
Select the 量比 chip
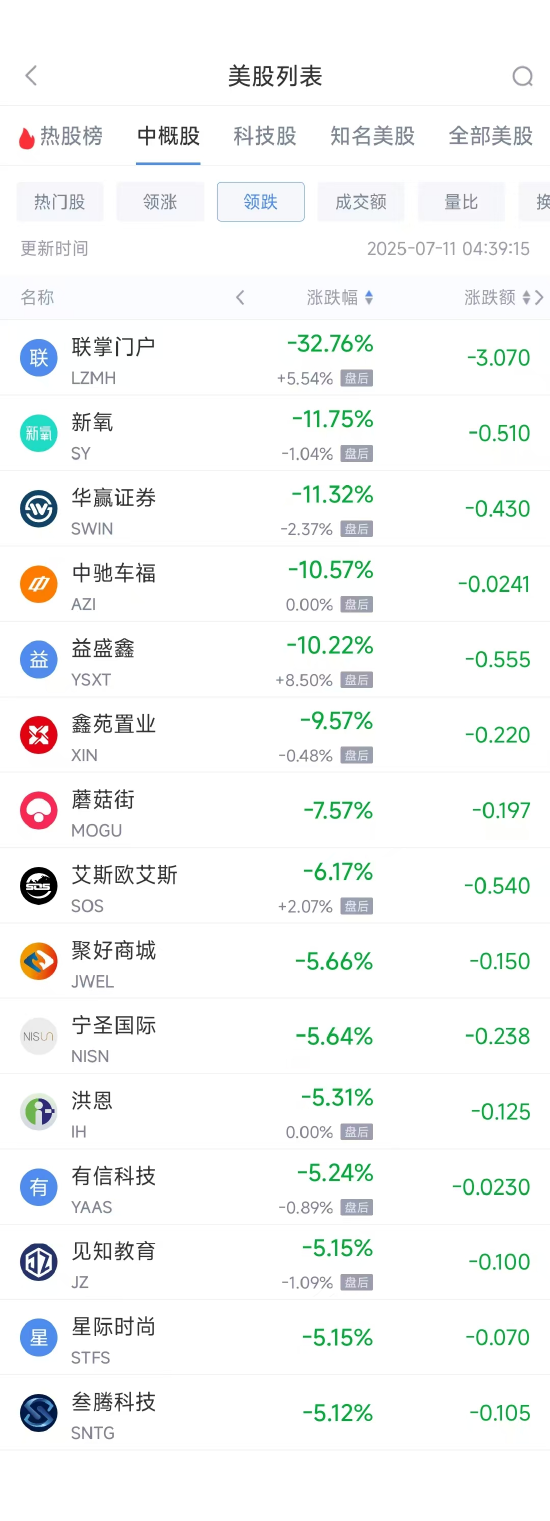pos(461,202)
